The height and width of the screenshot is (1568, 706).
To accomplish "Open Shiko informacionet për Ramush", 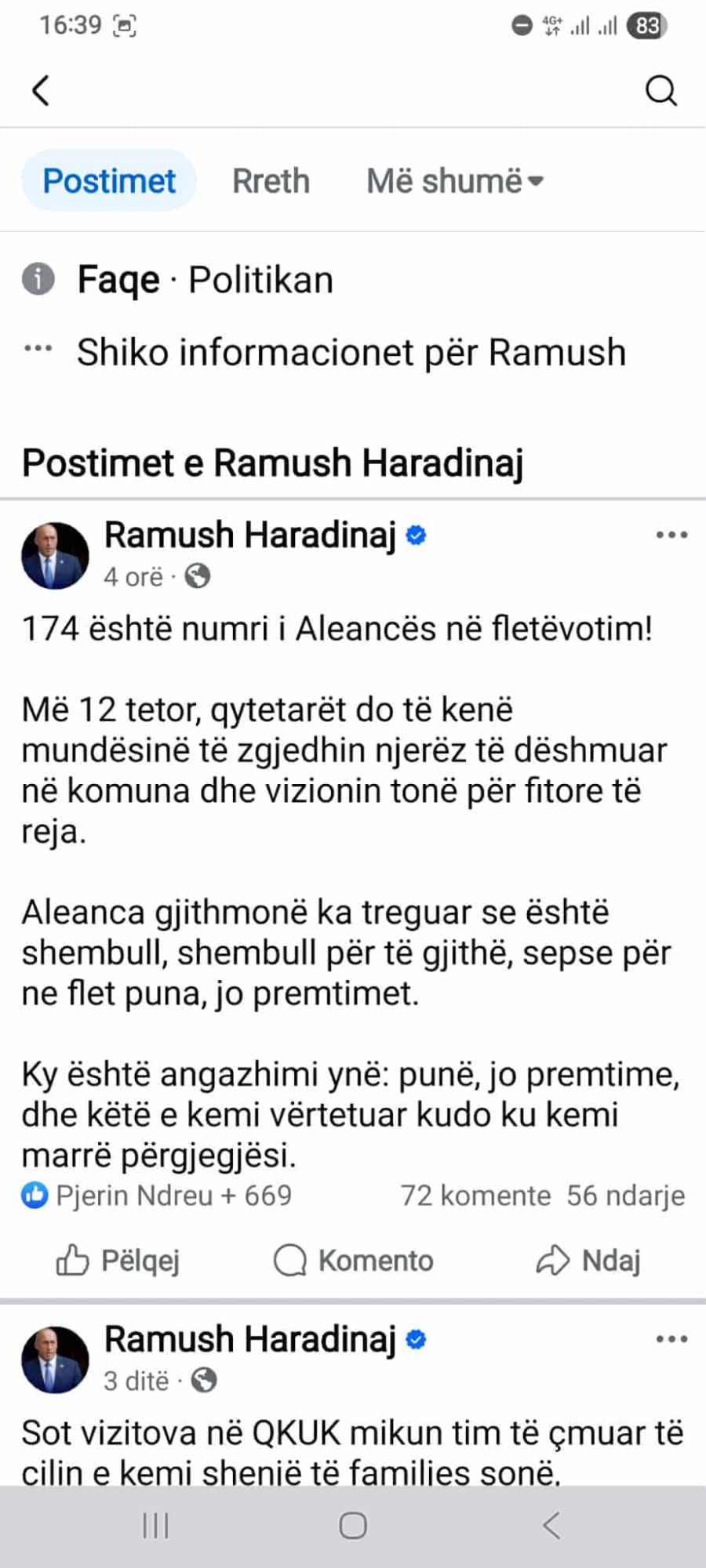I will 351,352.
